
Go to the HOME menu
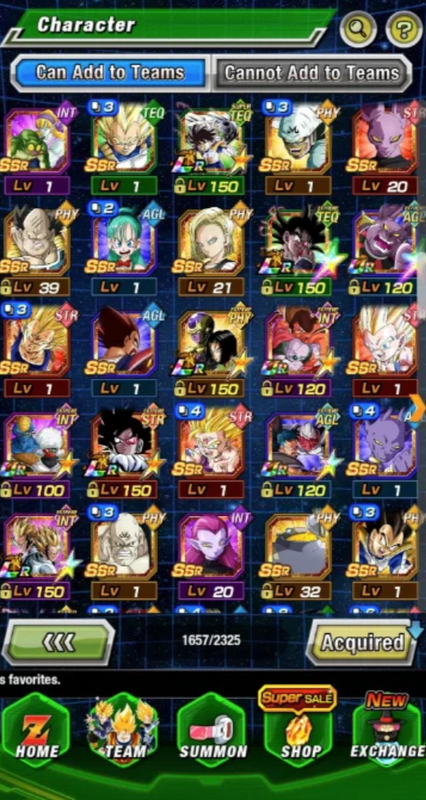tap(36, 732)
